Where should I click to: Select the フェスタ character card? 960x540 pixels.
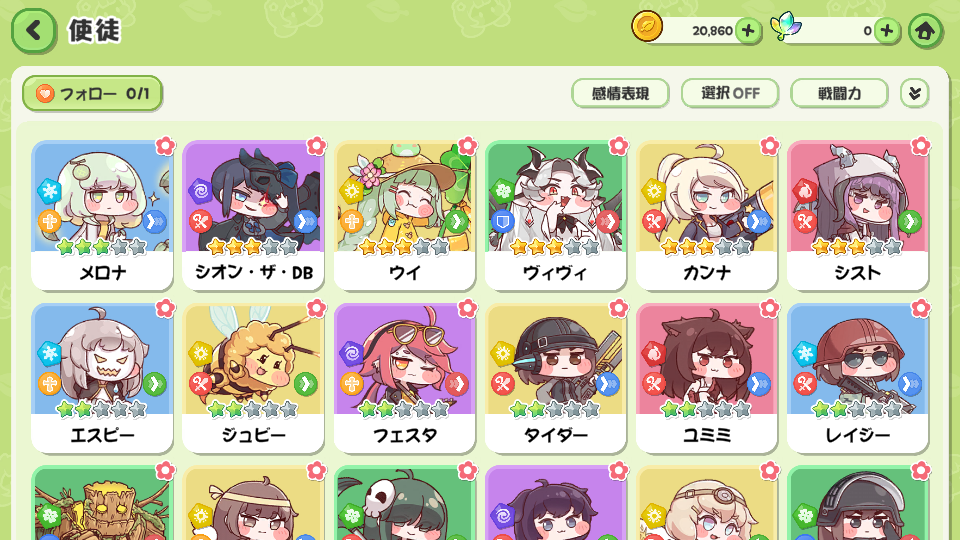click(404, 378)
